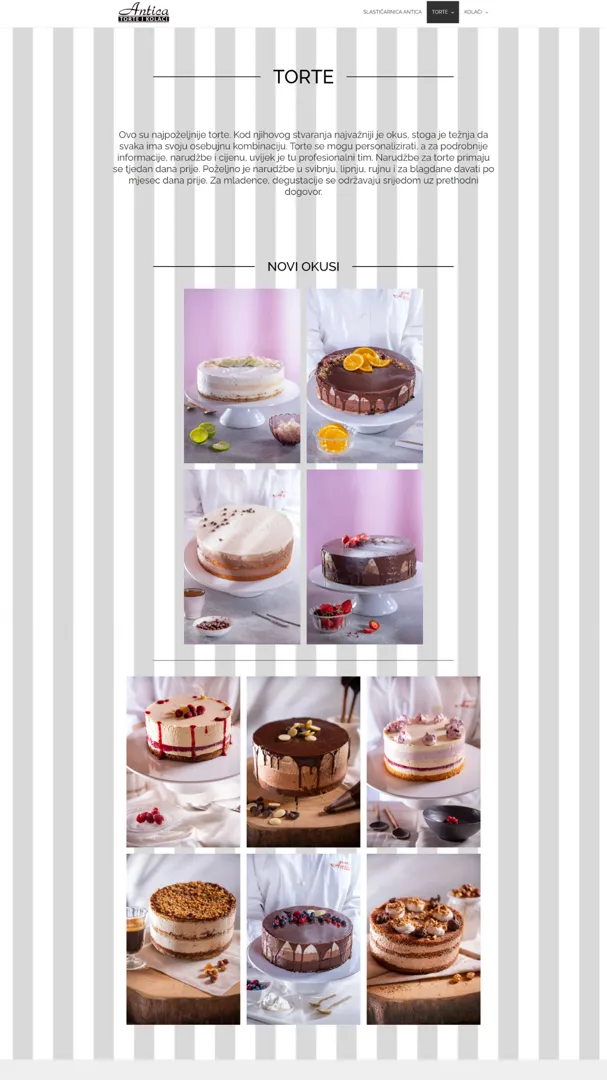View the layered coffee bean cake photo

242,557
